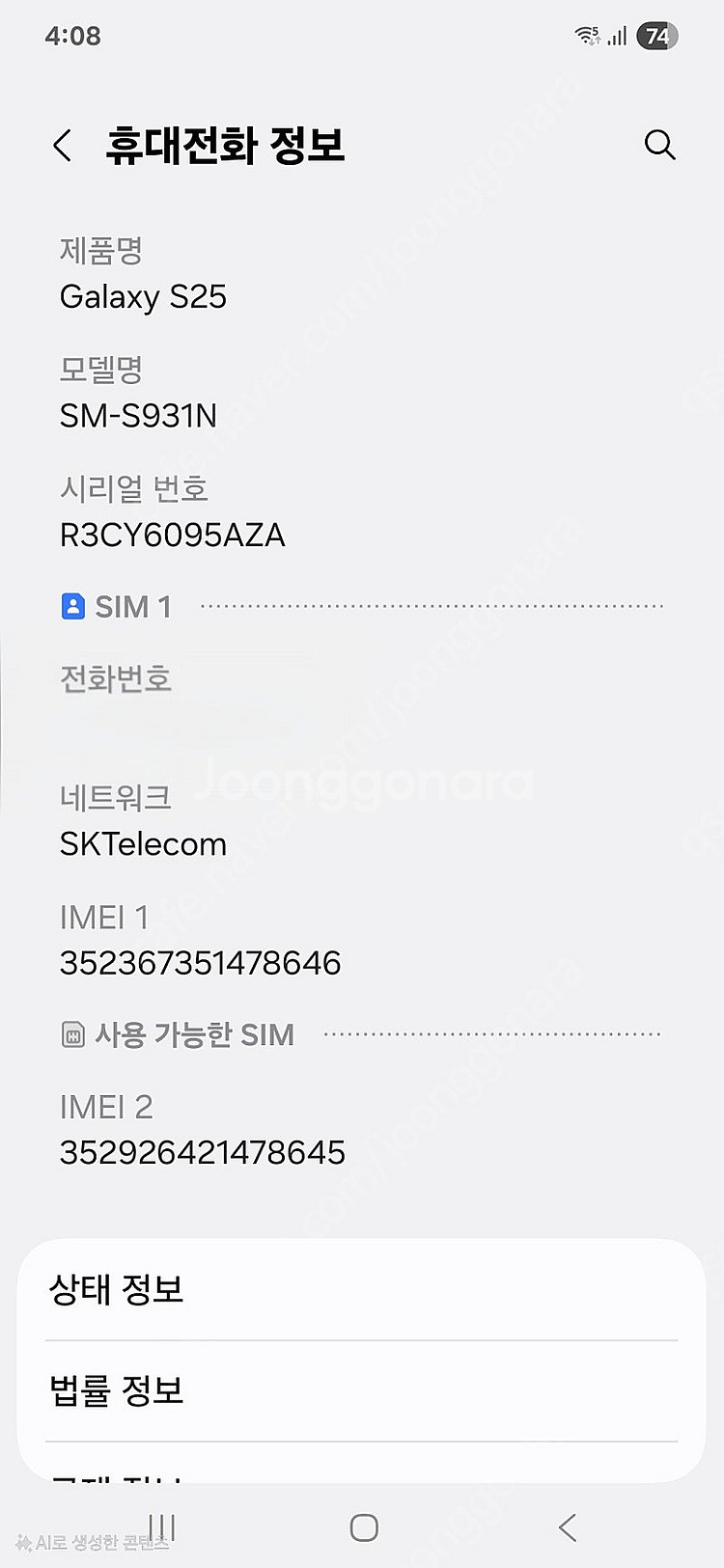Tap the cellular signal strength icon
724x1568 pixels.
click(616, 36)
